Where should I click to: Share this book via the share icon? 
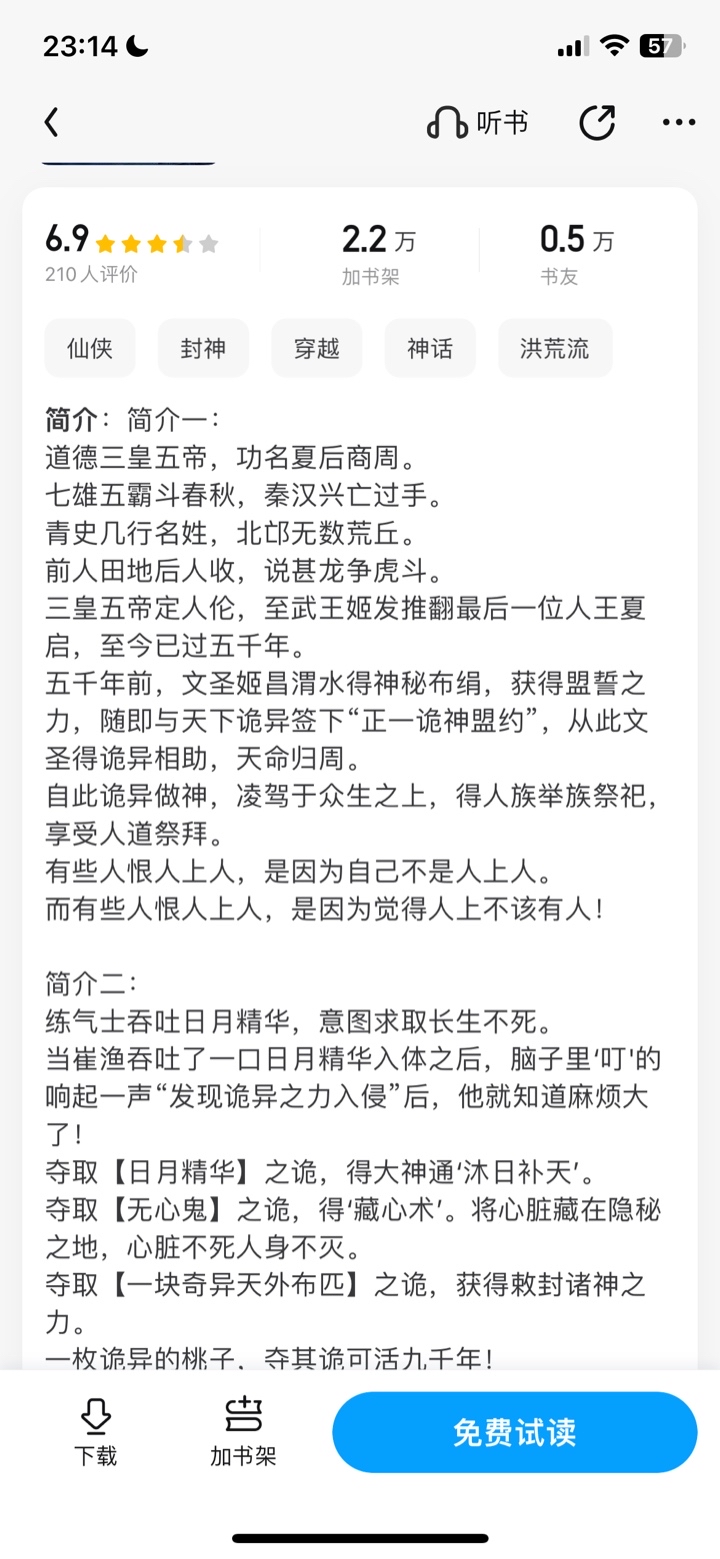click(597, 123)
